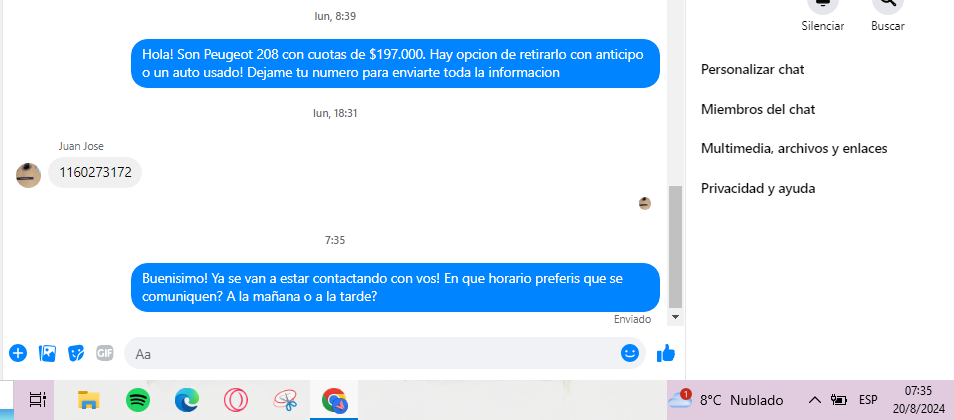Send a thumbs-up like
Image resolution: width=954 pixels, height=420 pixels.
tap(665, 353)
